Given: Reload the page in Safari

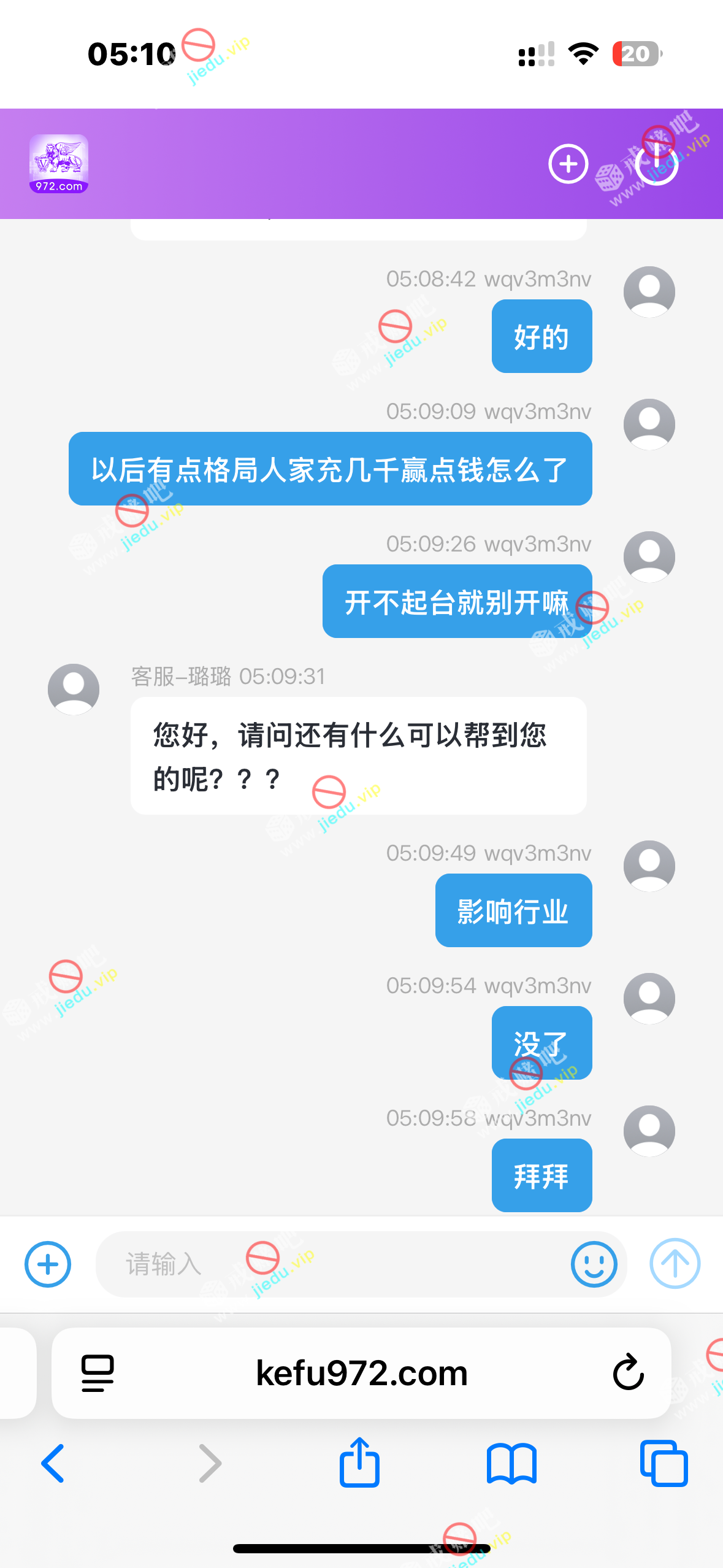Looking at the screenshot, I should pyautogui.click(x=628, y=1373).
